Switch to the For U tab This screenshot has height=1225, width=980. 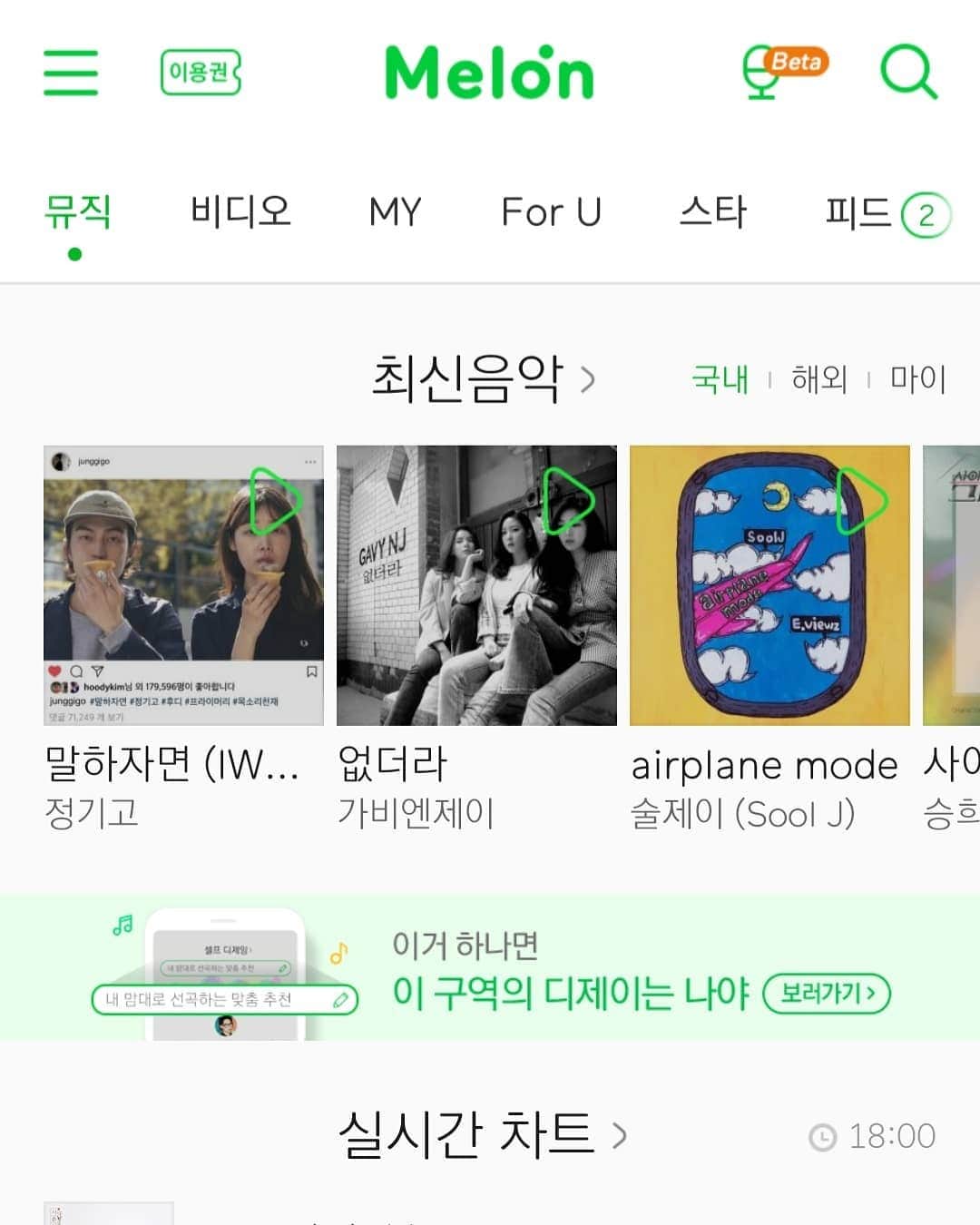coord(551,212)
